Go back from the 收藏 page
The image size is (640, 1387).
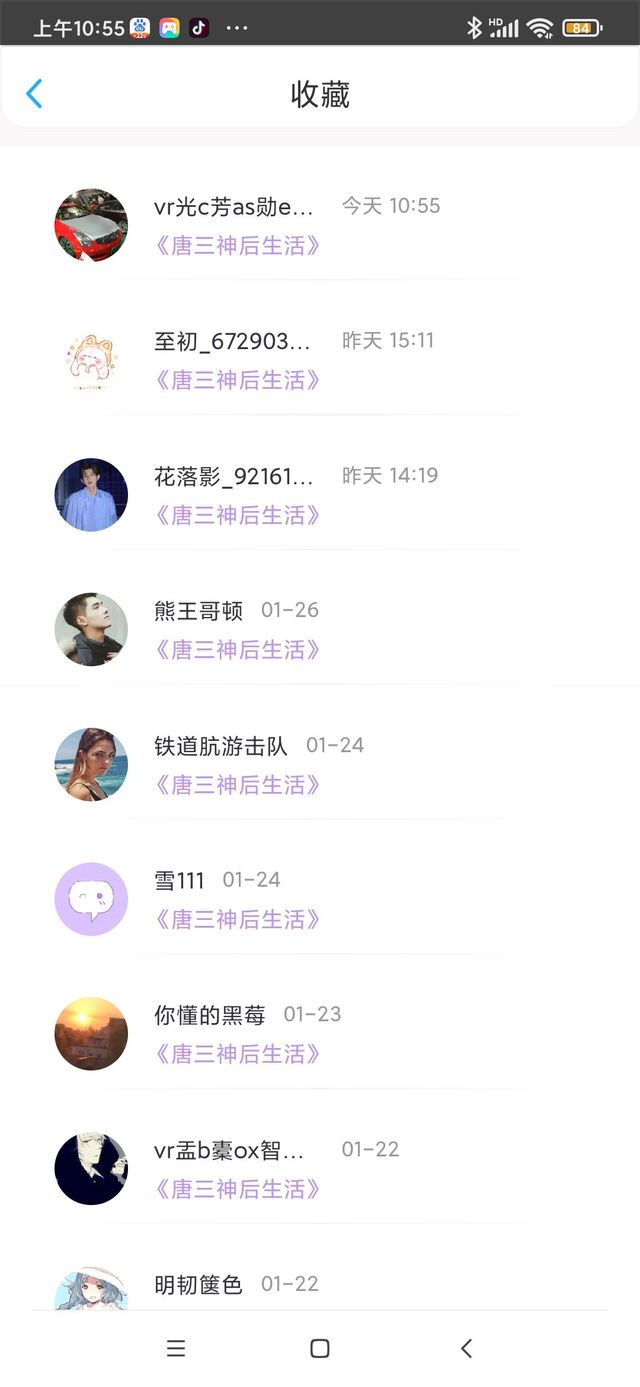(34, 94)
